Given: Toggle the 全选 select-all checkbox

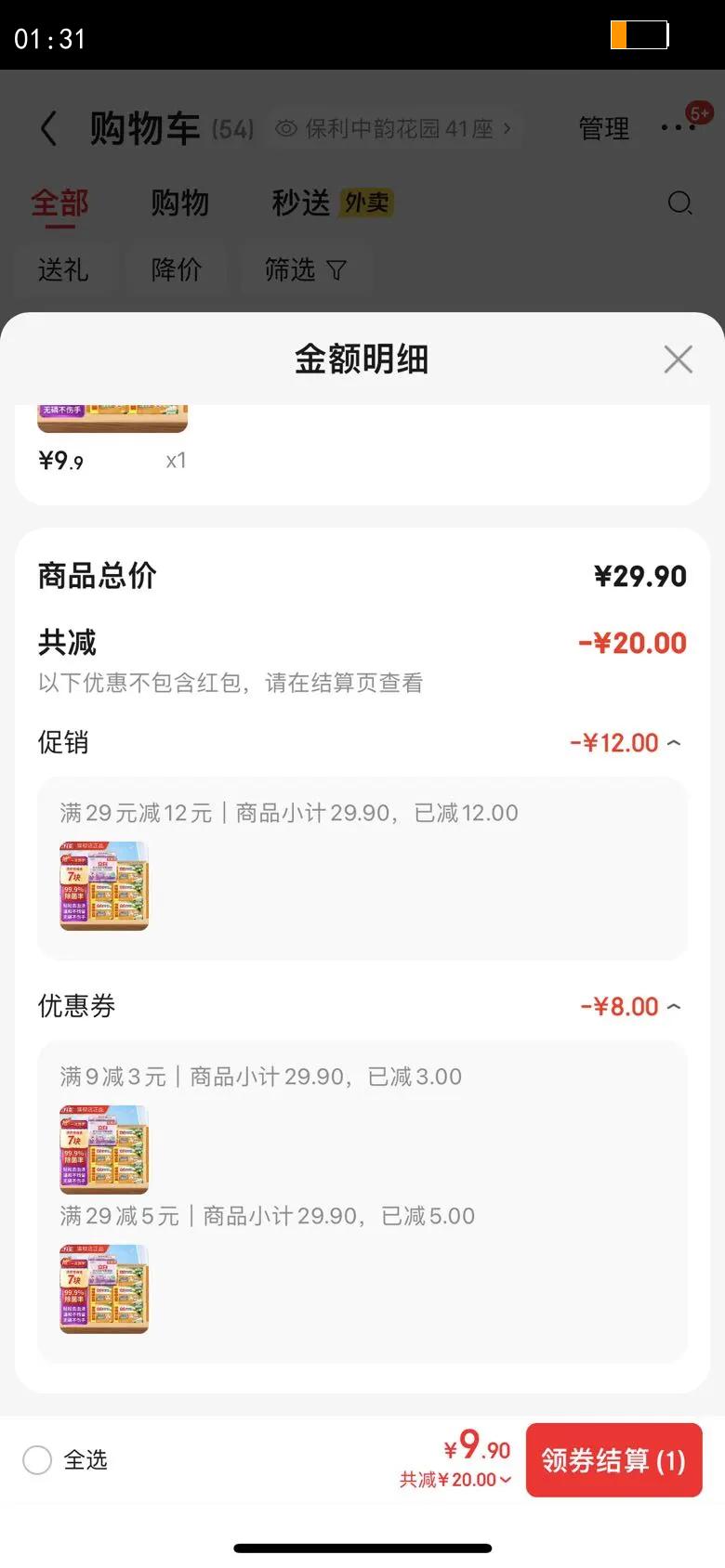Looking at the screenshot, I should point(37,1460).
